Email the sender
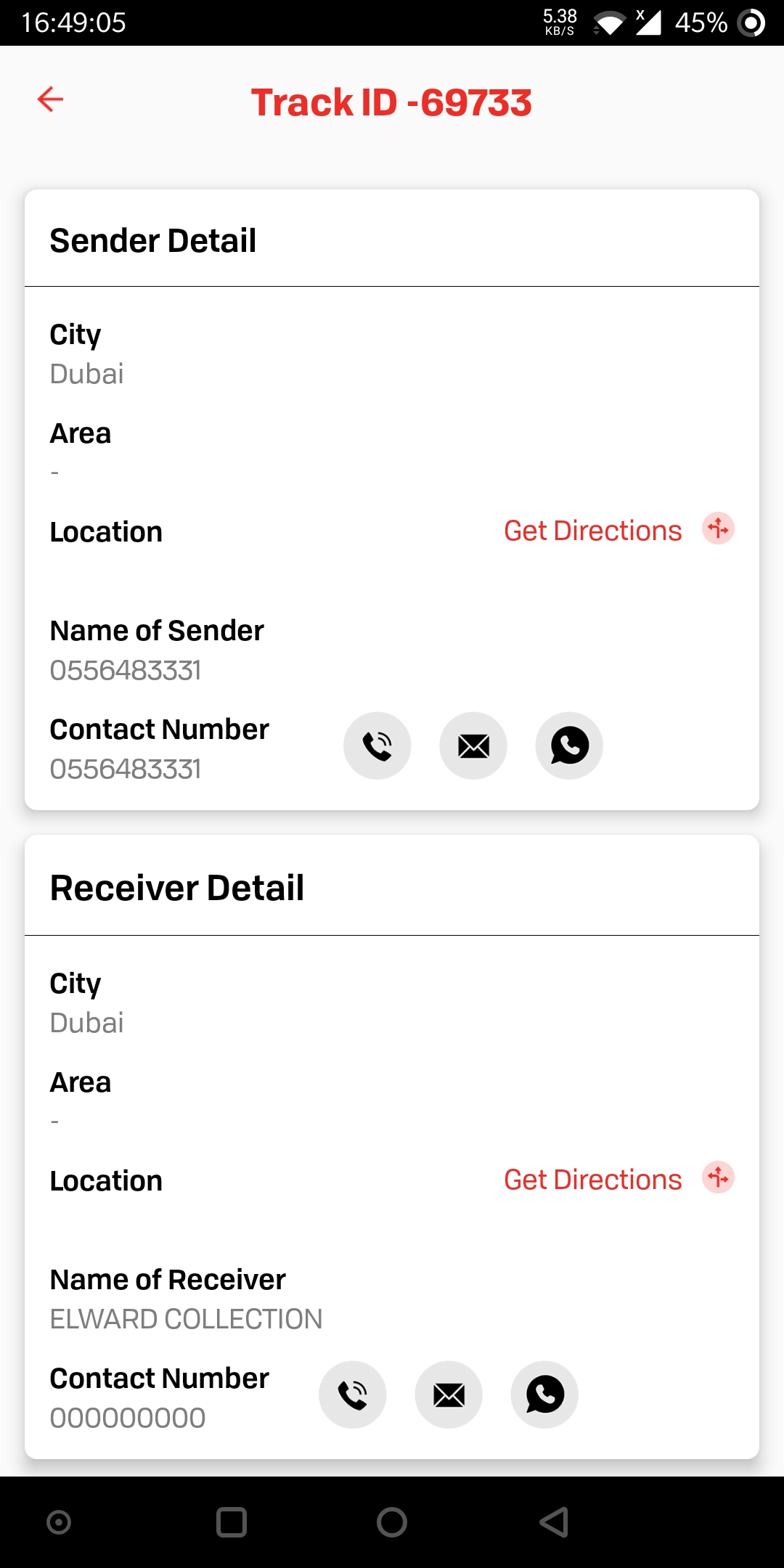 473,746
